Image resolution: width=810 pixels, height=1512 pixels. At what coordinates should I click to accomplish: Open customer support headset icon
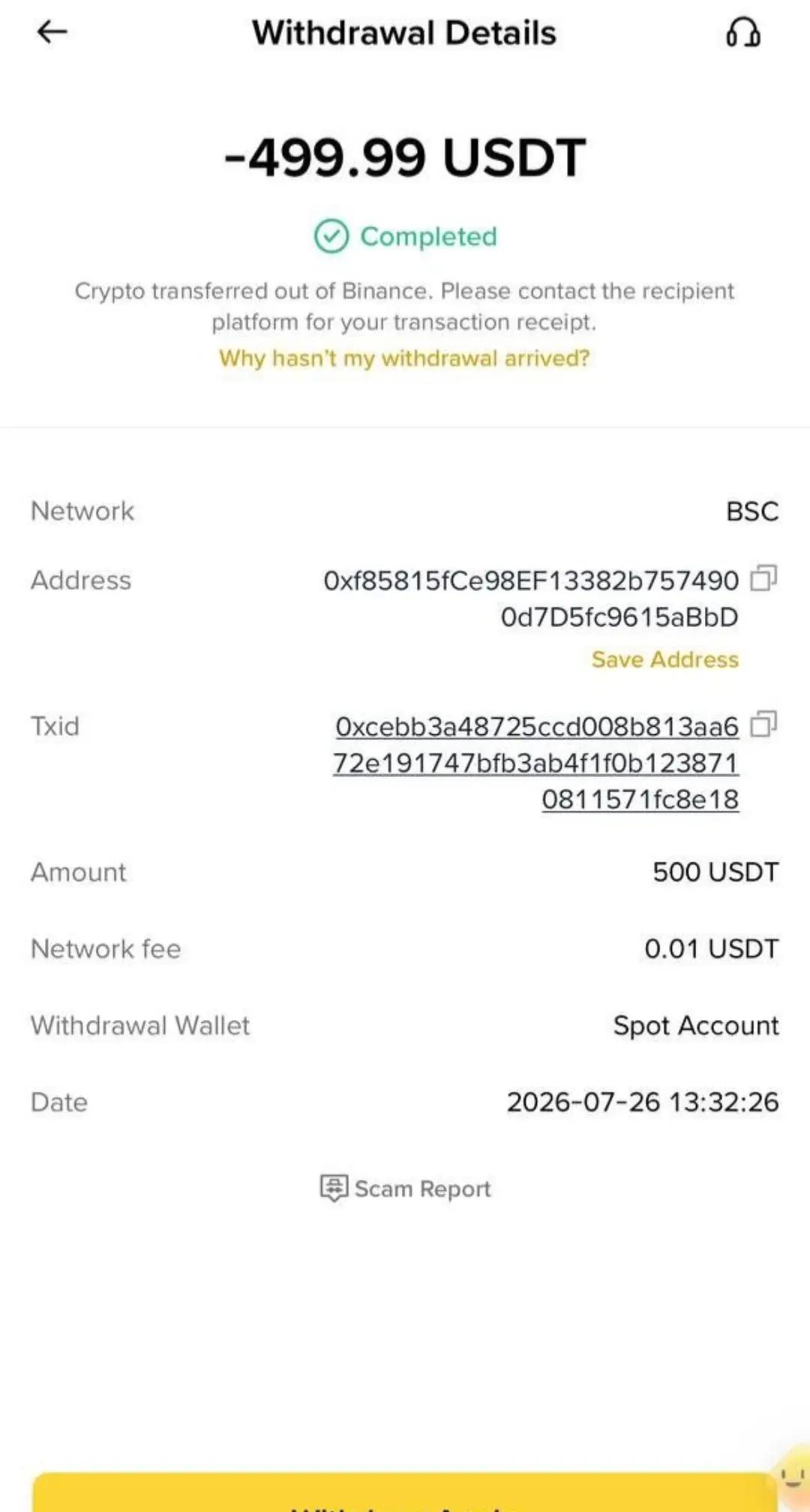[742, 32]
